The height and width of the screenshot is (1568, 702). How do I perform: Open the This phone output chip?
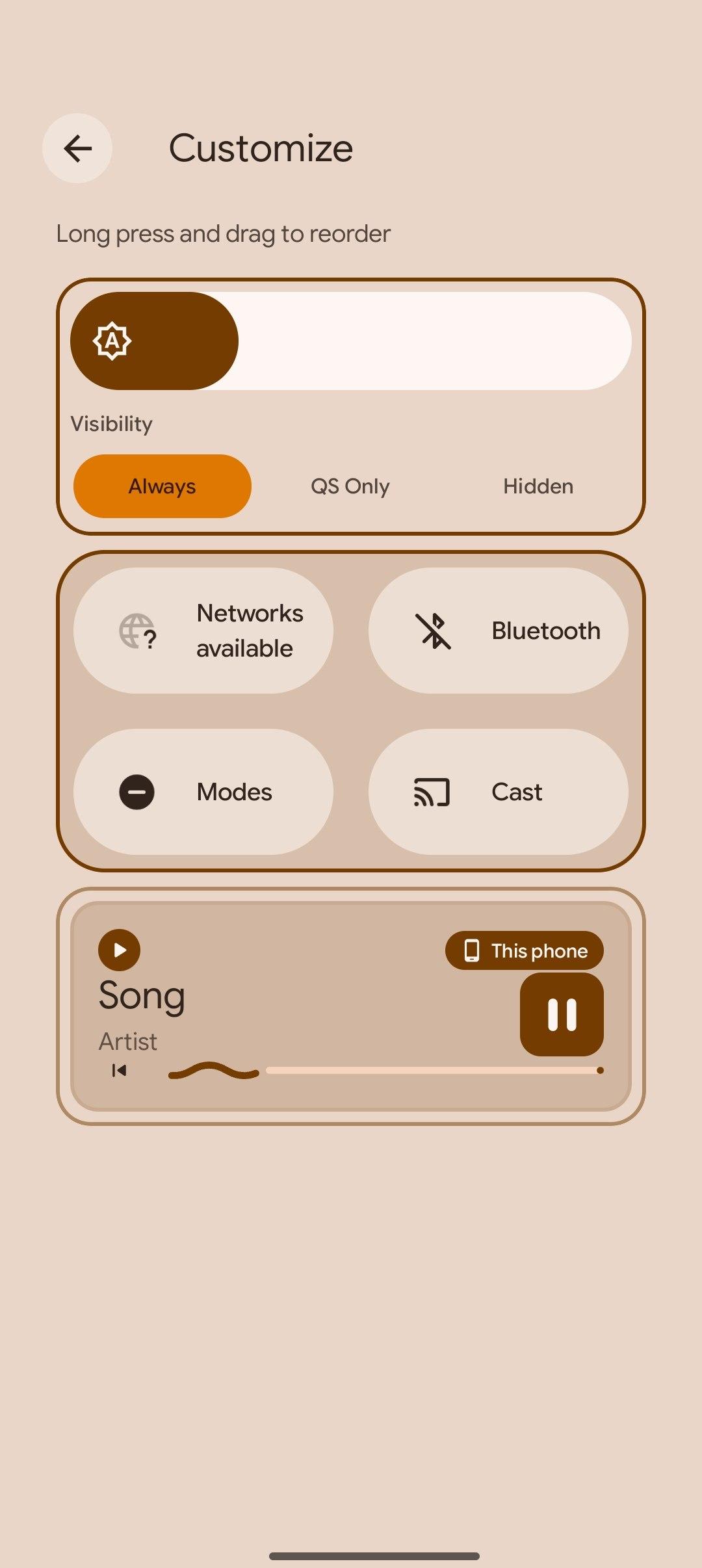[x=524, y=950]
